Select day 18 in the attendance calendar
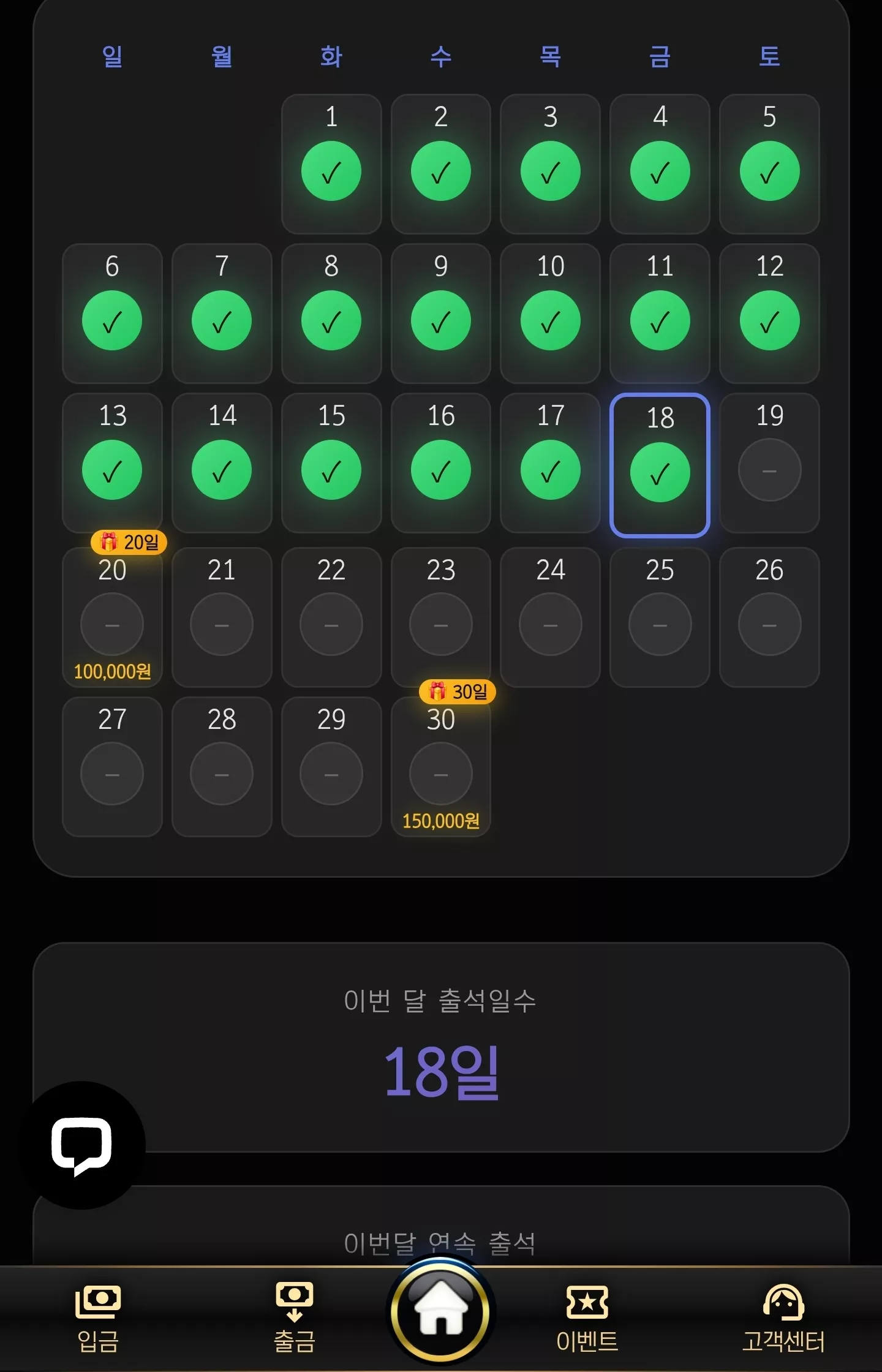Image resolution: width=882 pixels, height=1372 pixels. (660, 466)
